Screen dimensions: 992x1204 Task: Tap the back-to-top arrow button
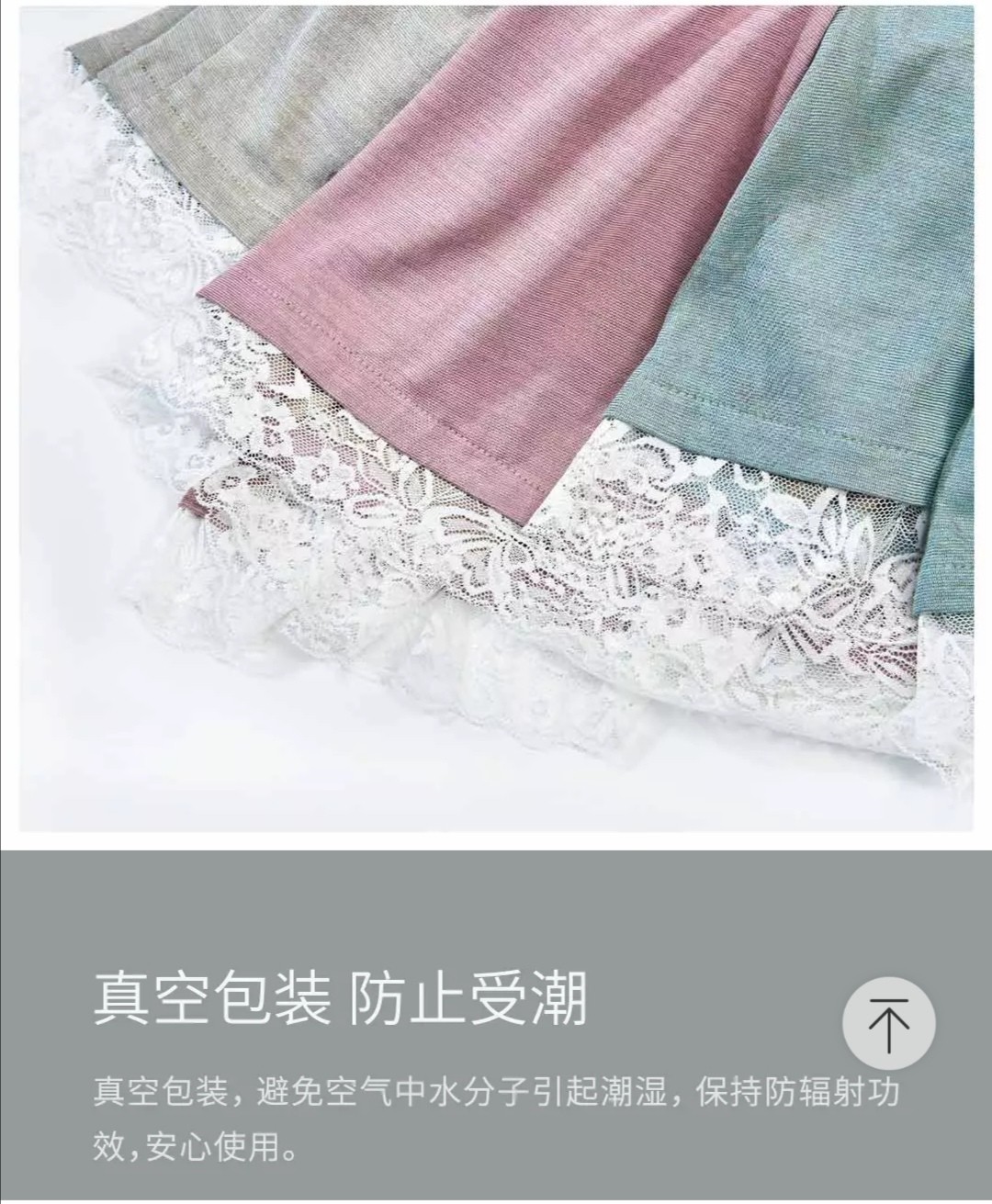(x=888, y=1022)
